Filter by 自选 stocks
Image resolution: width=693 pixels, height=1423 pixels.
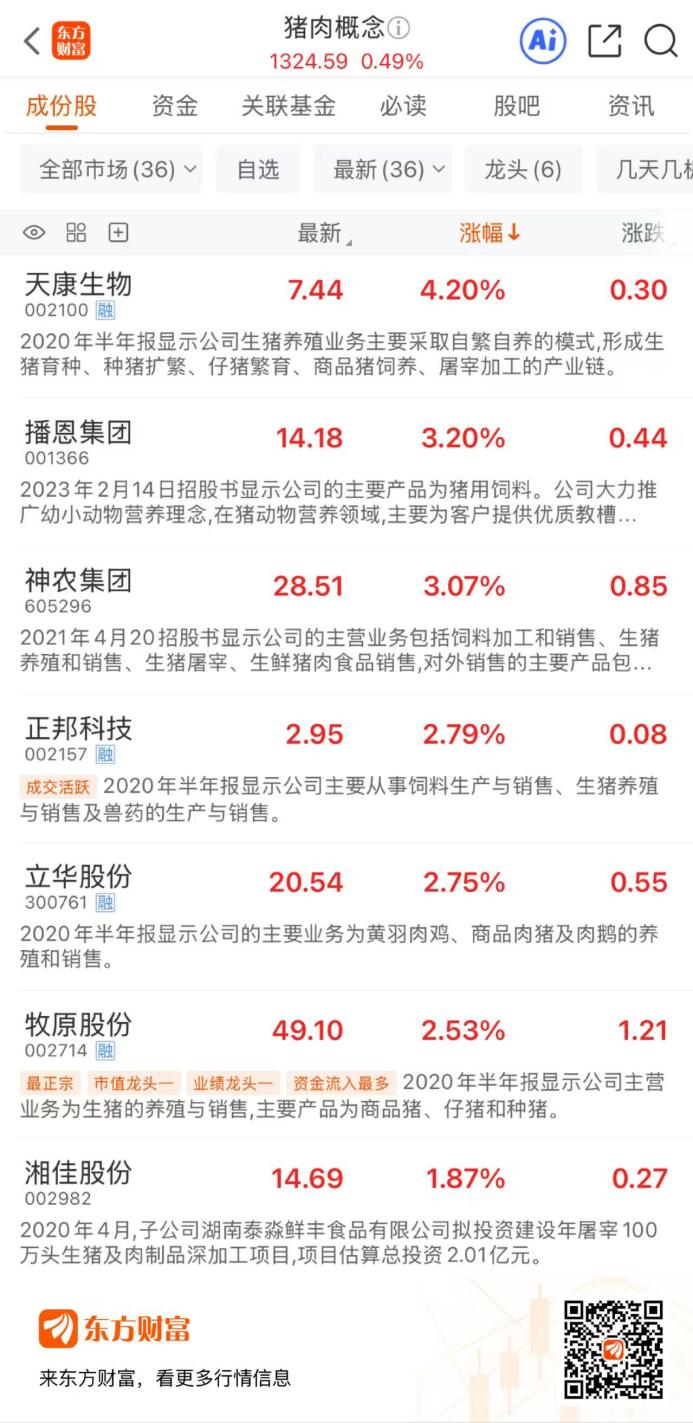point(258,170)
